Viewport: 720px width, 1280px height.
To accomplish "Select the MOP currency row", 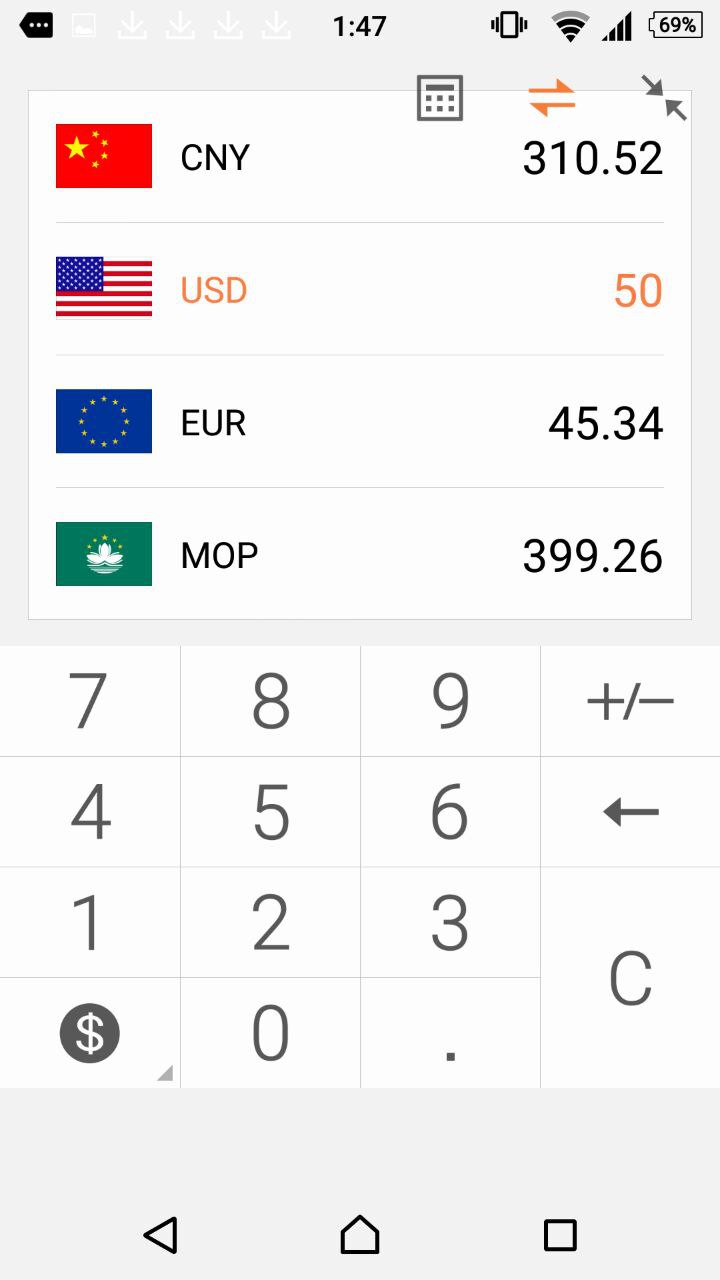I will (x=359, y=554).
